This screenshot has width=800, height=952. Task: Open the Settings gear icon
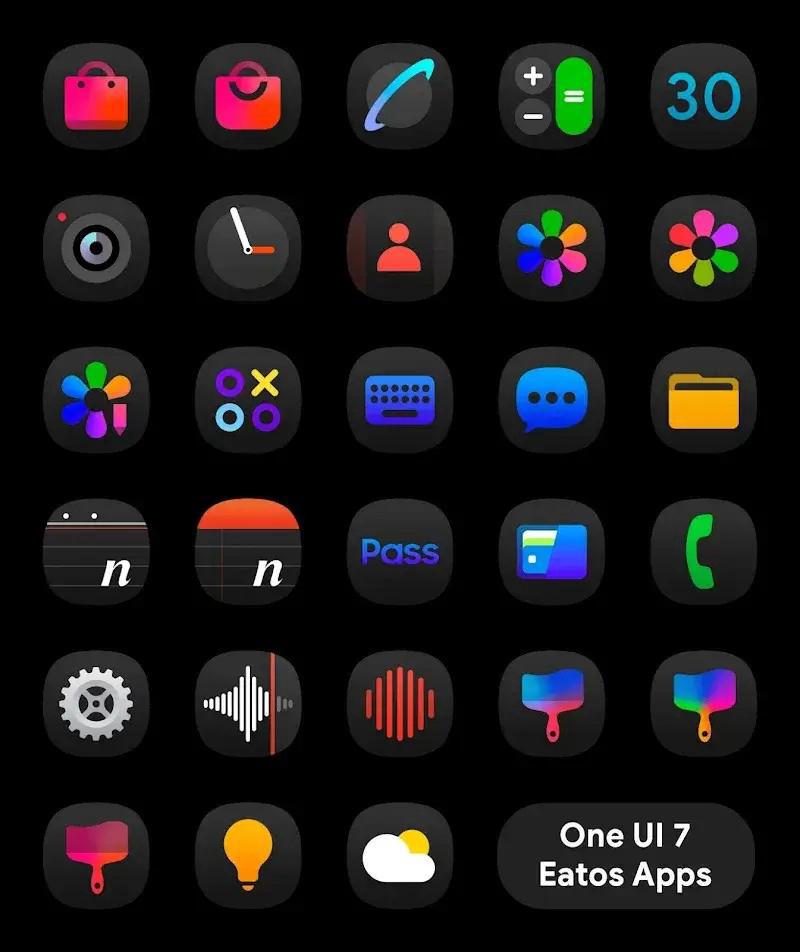[x=96, y=703]
